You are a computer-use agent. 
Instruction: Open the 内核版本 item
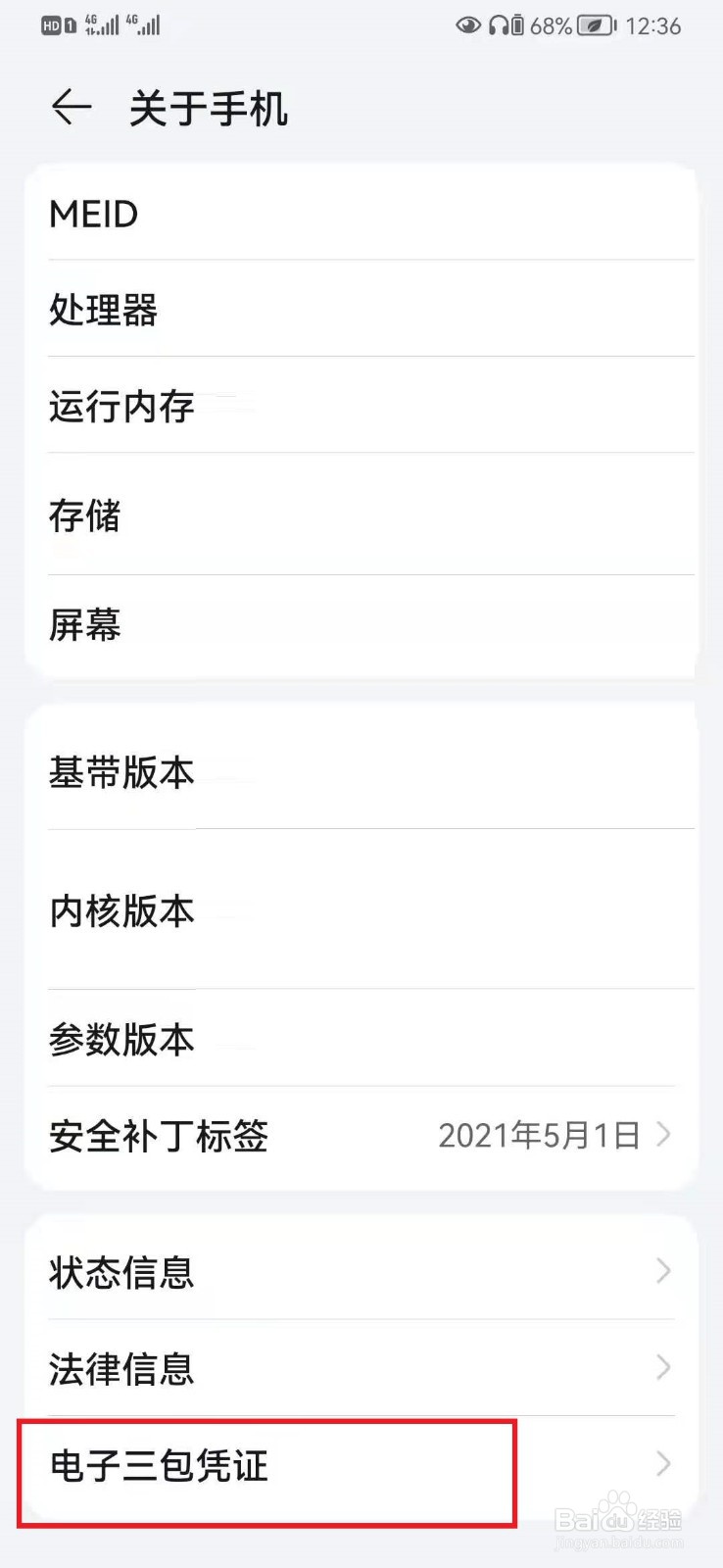point(361,910)
